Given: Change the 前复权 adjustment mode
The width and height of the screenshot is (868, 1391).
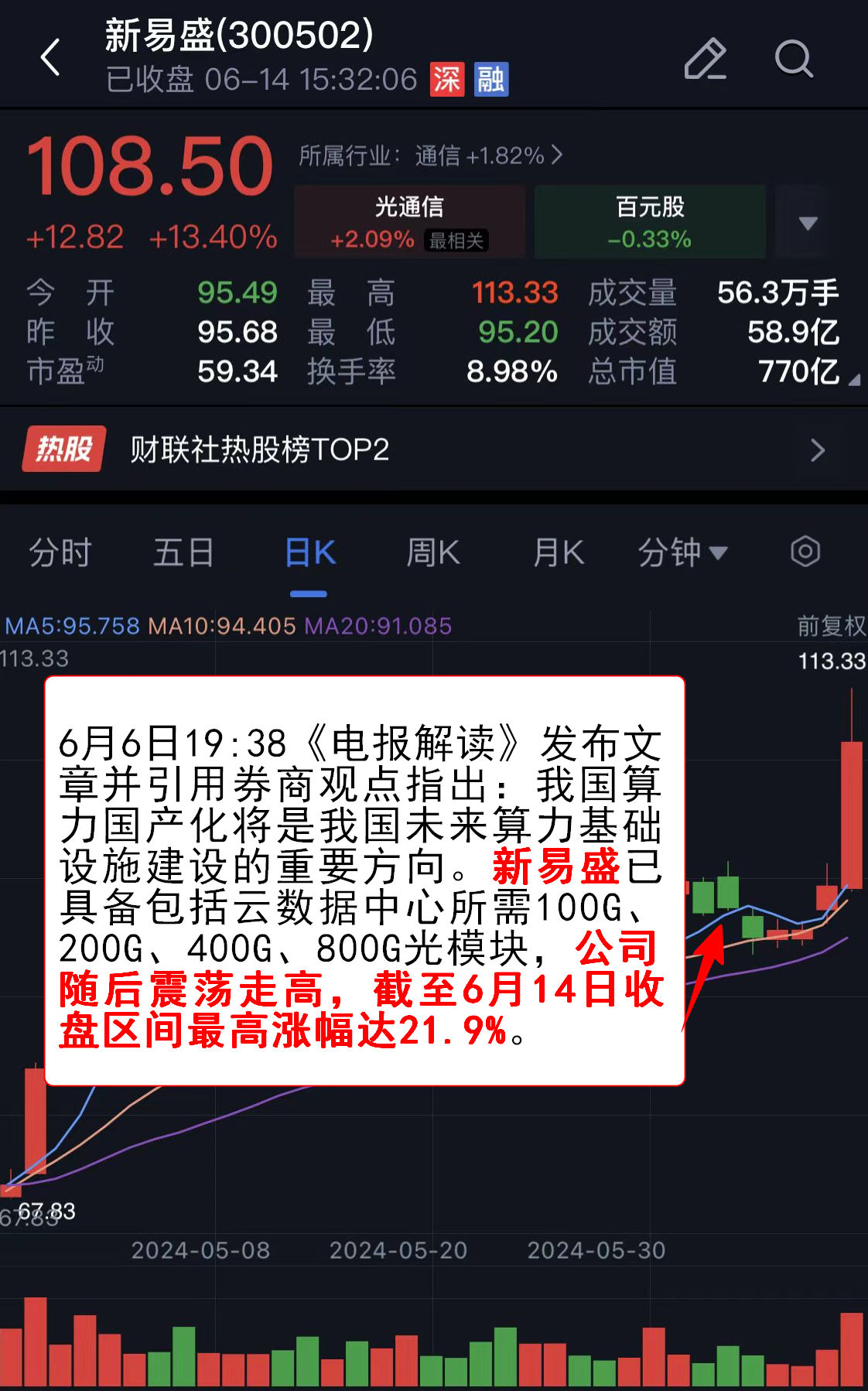Looking at the screenshot, I should (831, 626).
